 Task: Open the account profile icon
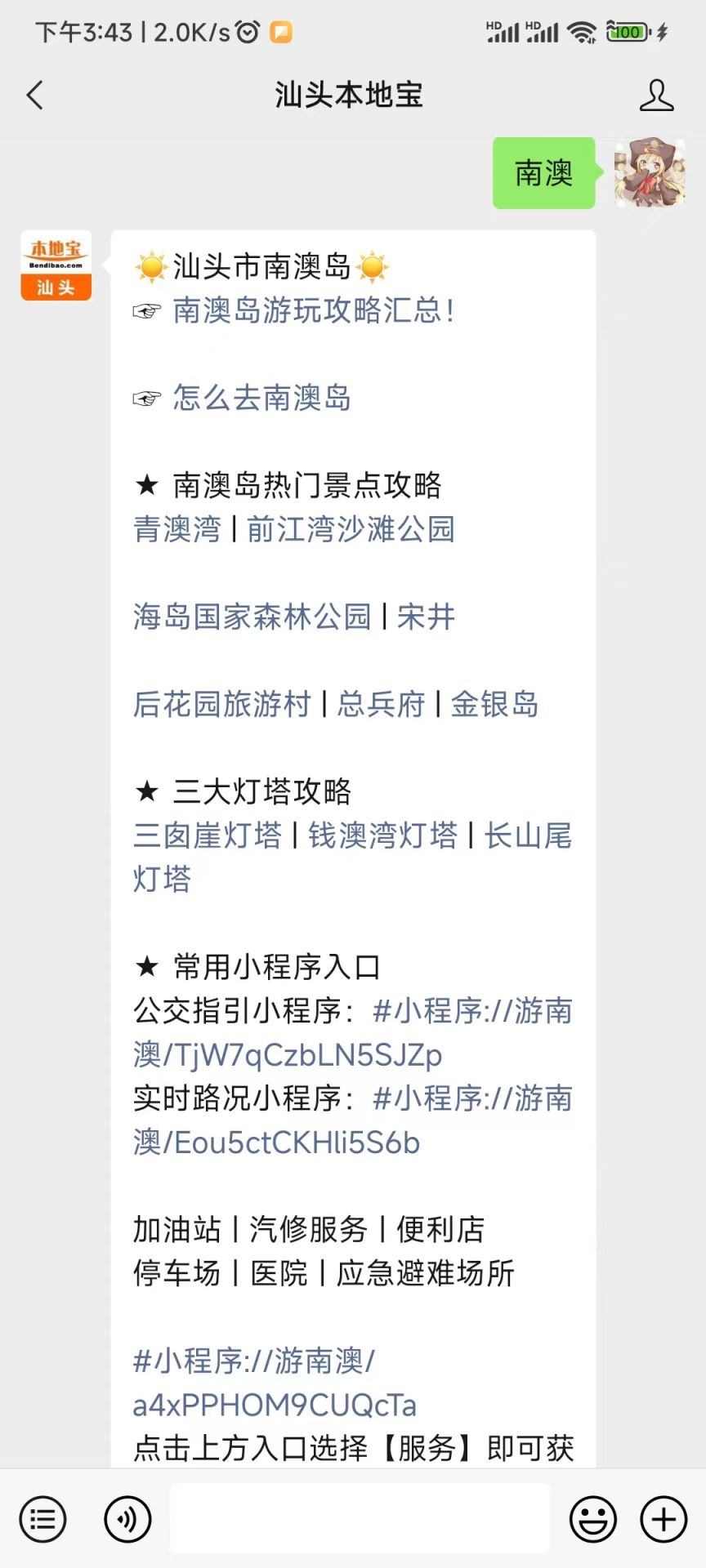click(656, 96)
